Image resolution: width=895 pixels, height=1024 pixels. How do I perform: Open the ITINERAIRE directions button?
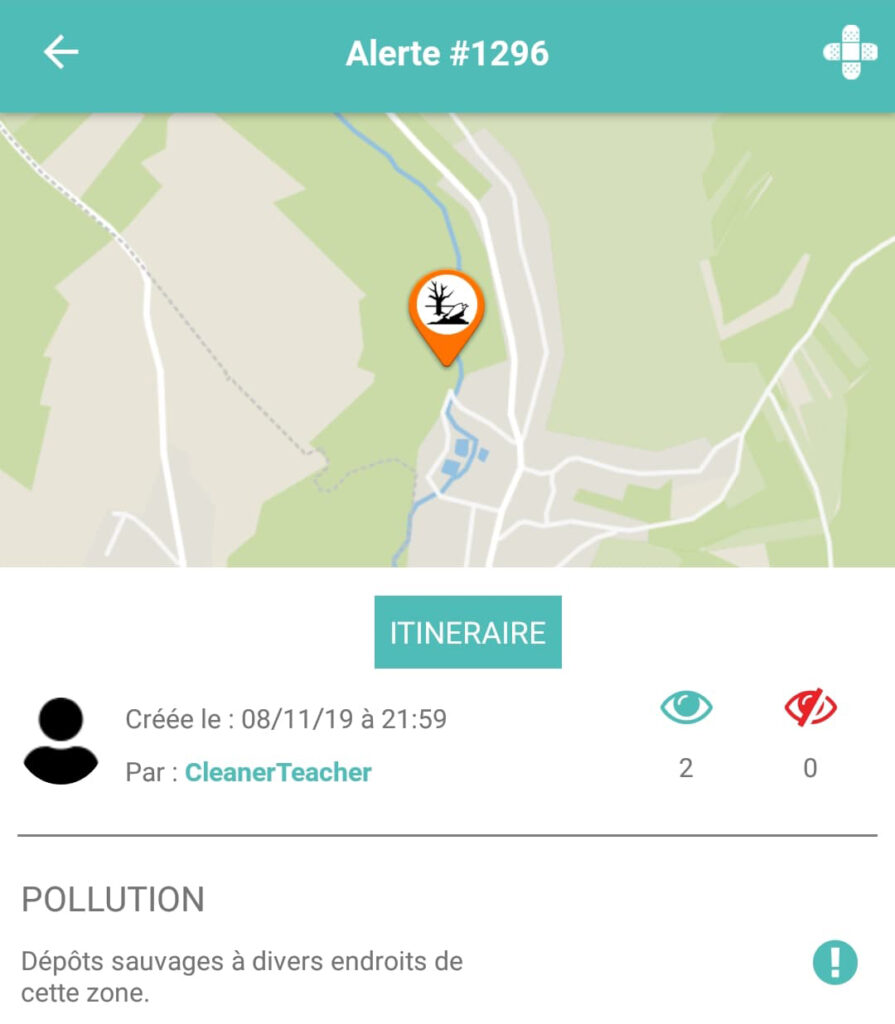point(467,632)
